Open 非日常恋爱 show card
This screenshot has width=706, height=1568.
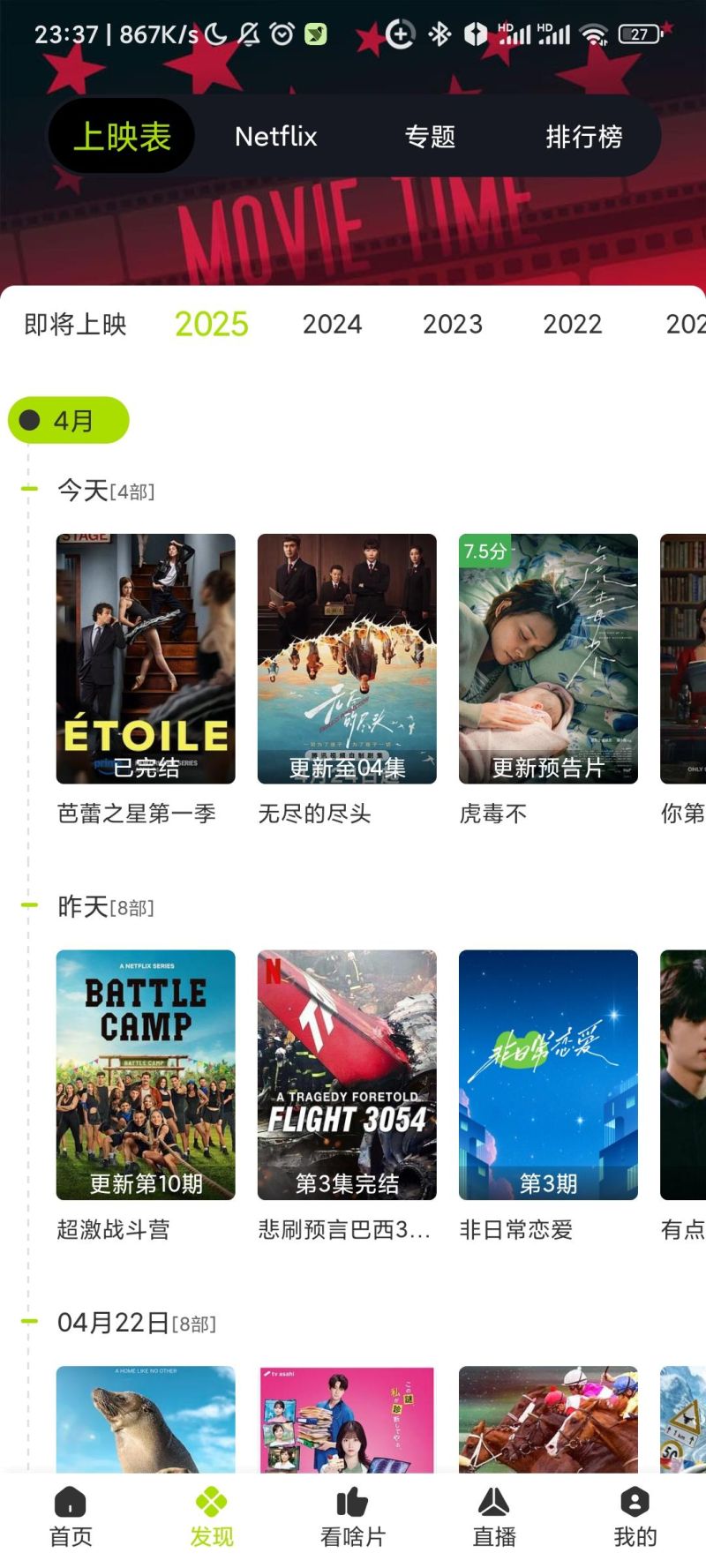tap(548, 1074)
